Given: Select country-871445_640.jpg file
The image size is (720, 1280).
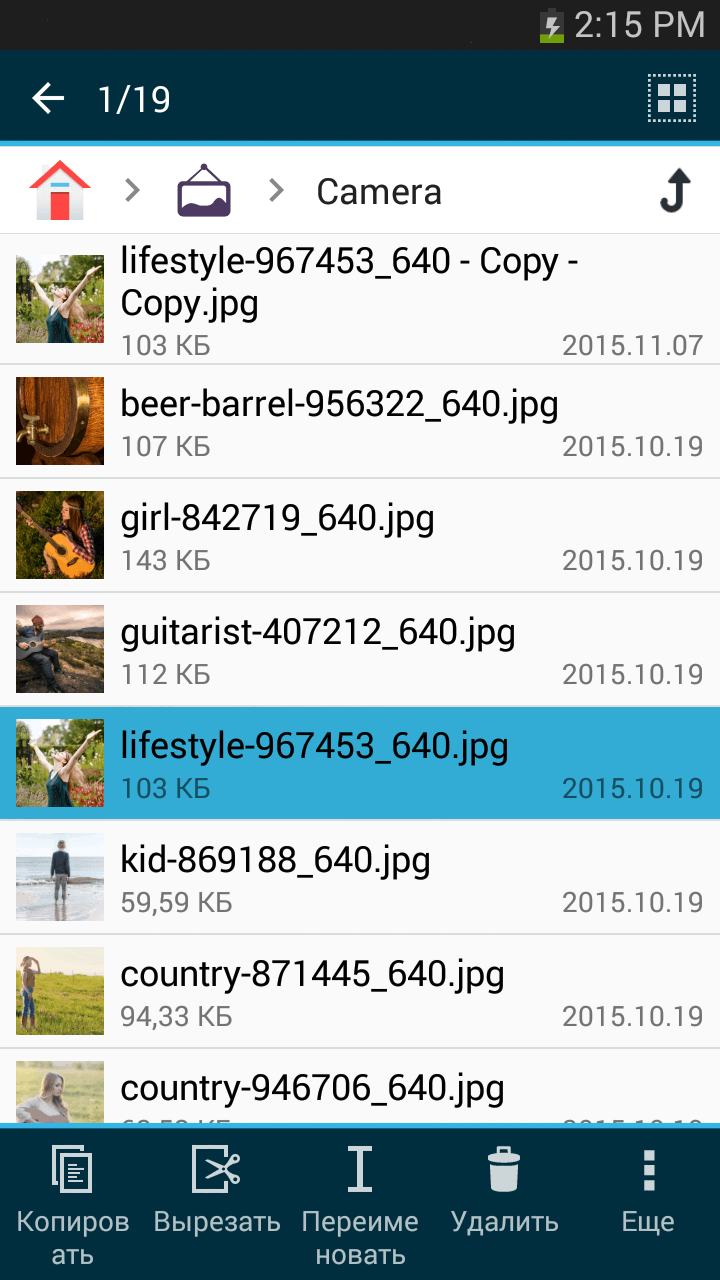Looking at the screenshot, I should pos(360,991).
